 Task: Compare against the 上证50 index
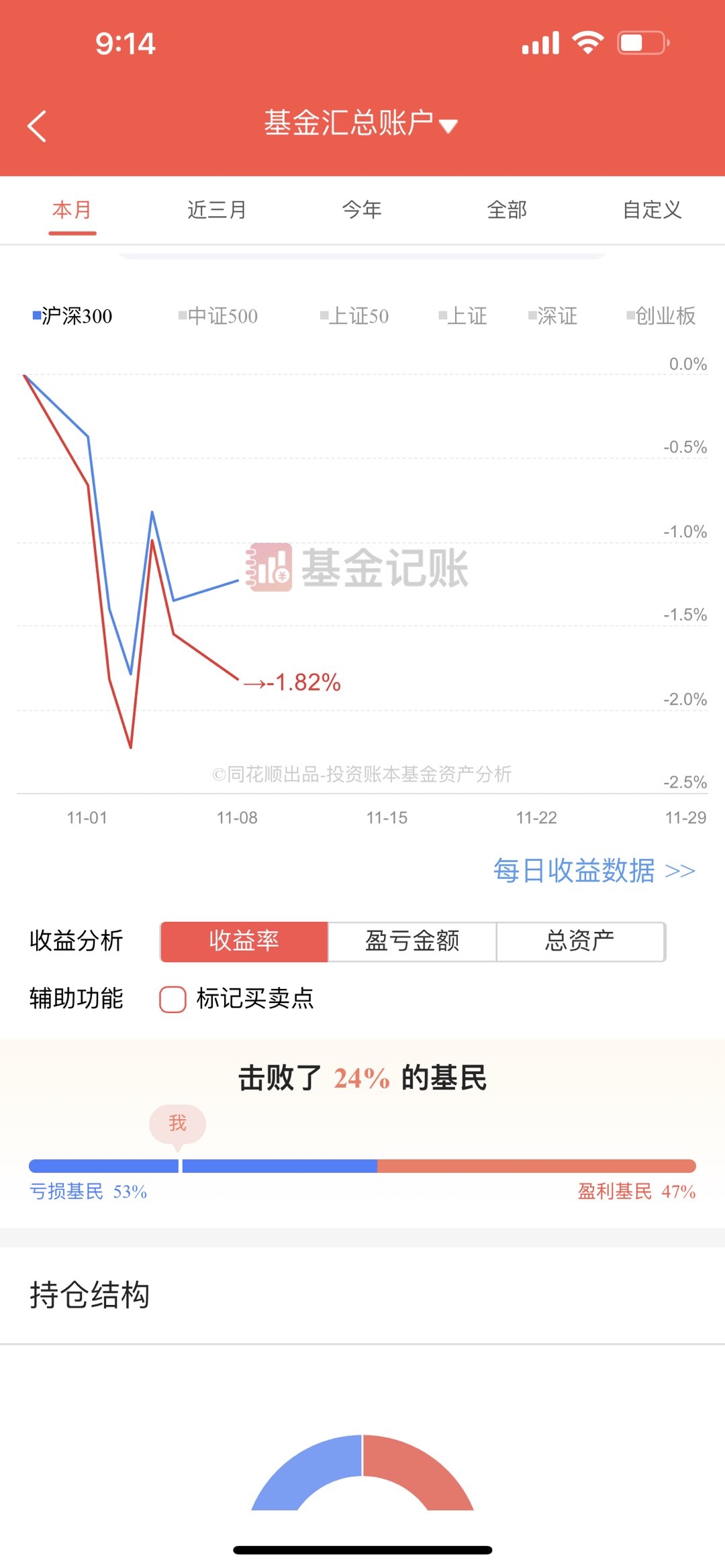355,315
